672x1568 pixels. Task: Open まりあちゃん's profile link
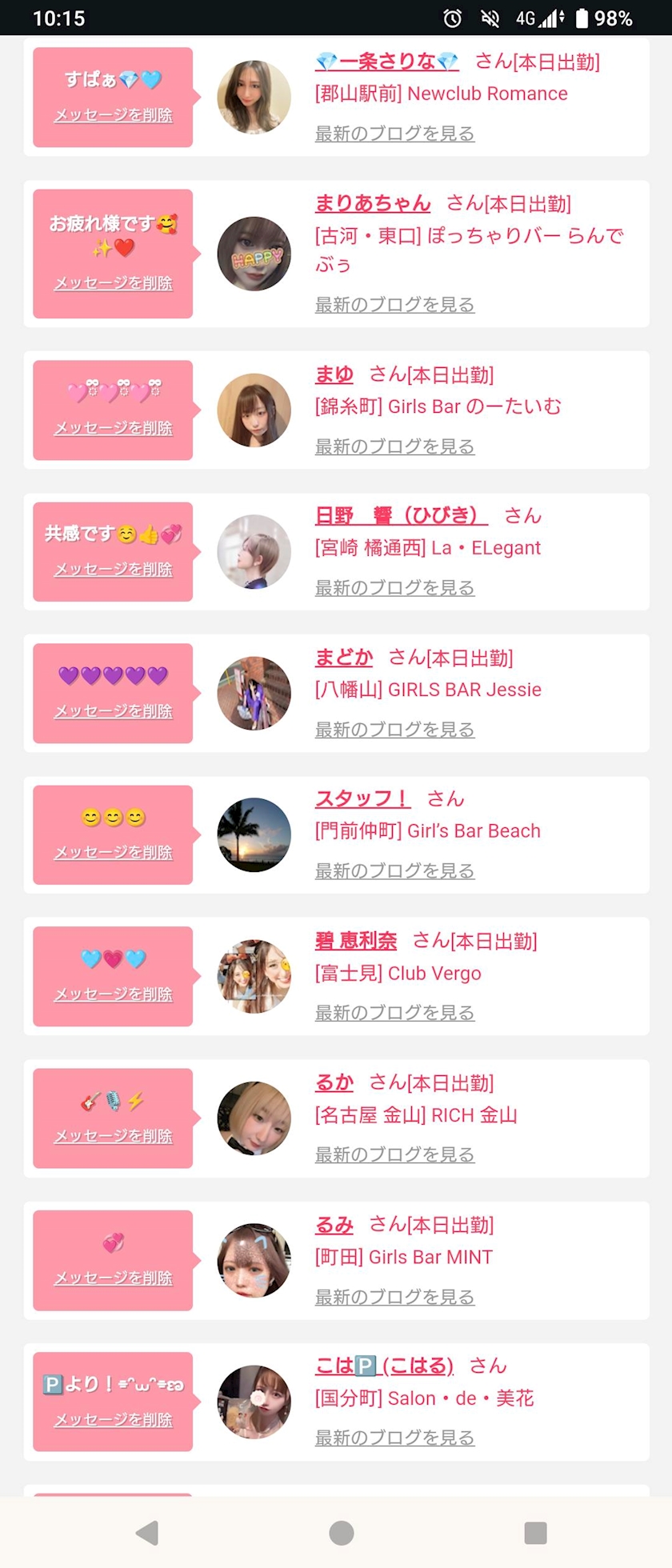click(x=373, y=204)
